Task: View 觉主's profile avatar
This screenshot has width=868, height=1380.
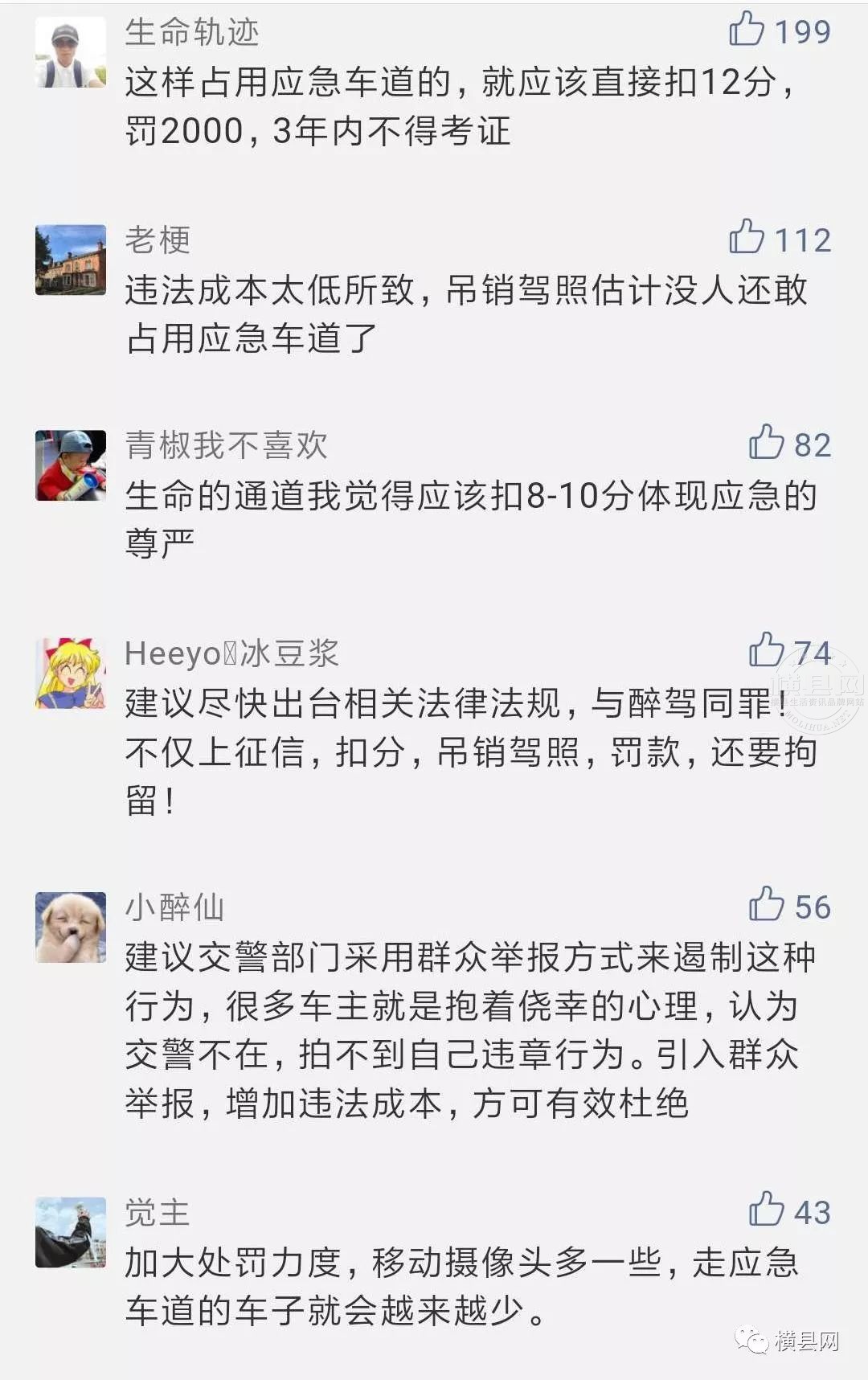Action: (x=71, y=1232)
